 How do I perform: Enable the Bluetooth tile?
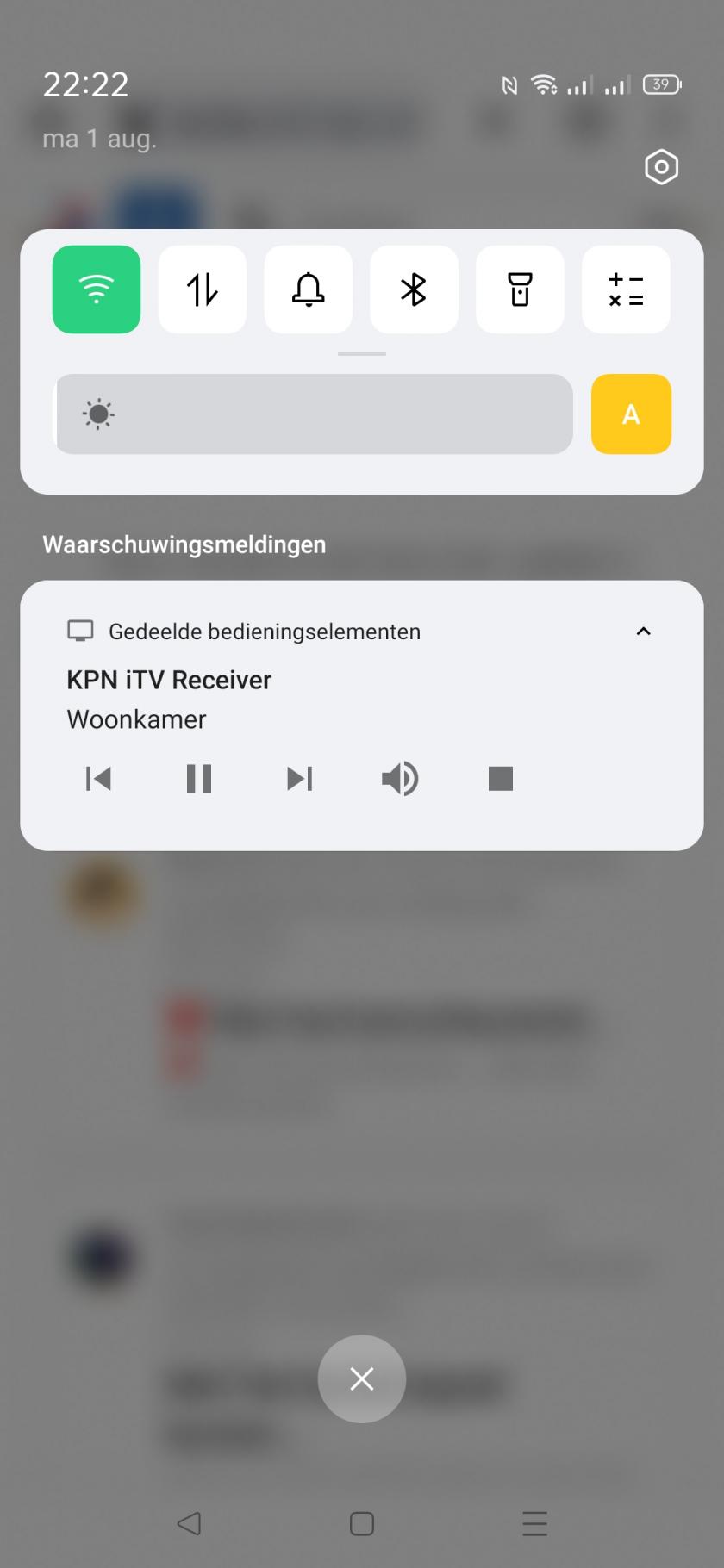414,289
